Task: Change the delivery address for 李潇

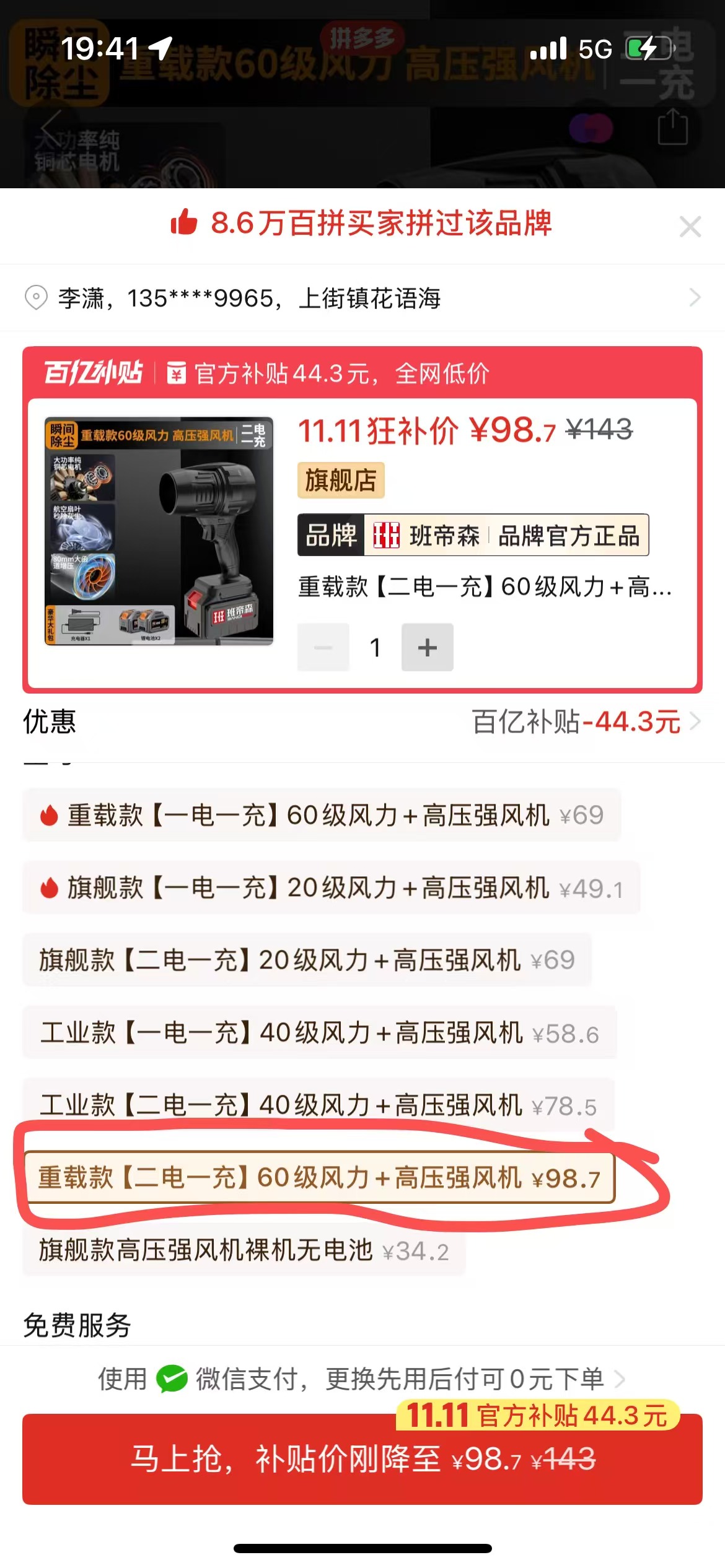Action: pyautogui.click(x=362, y=298)
